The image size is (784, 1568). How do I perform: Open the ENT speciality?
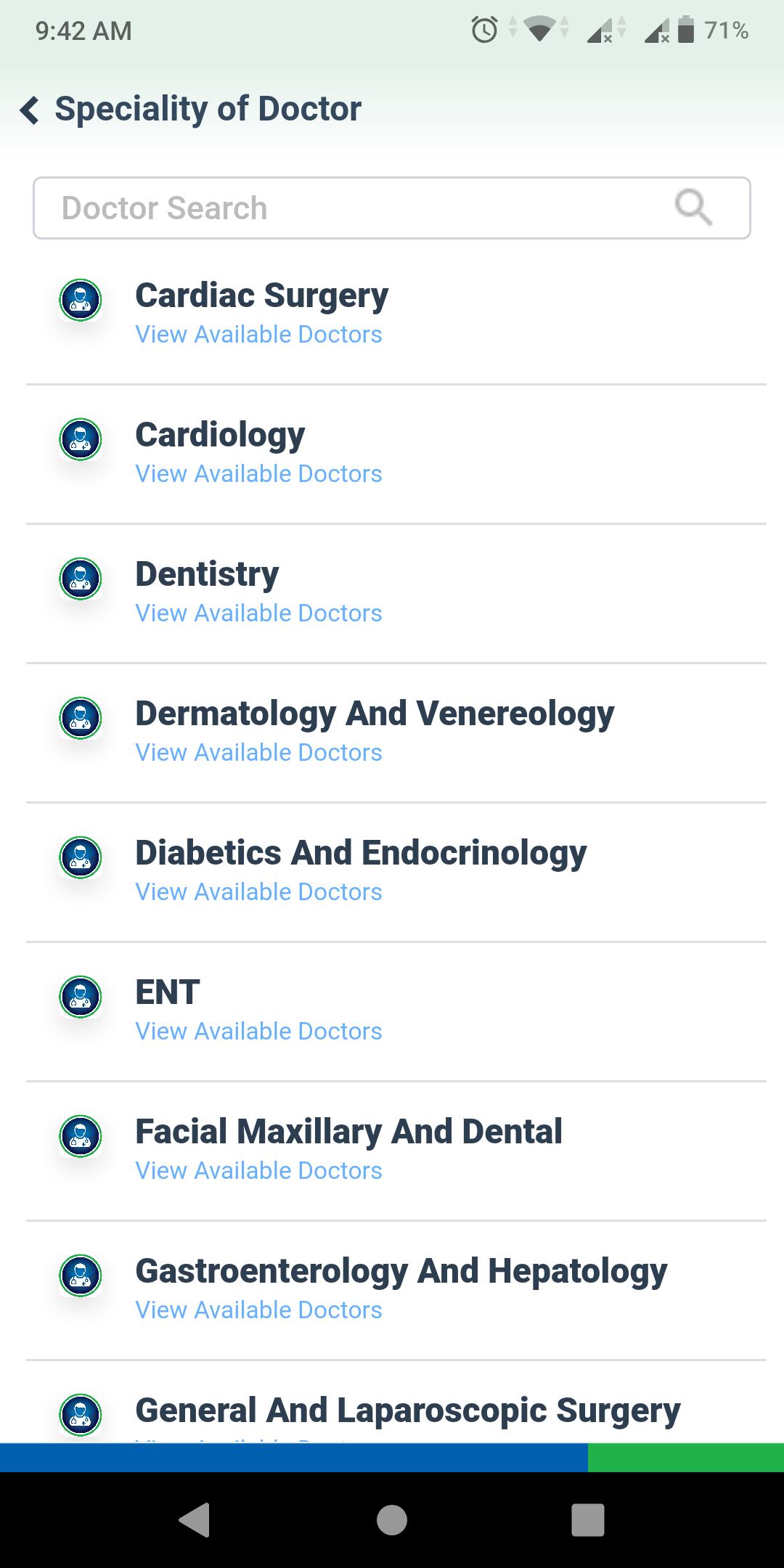[396, 1011]
